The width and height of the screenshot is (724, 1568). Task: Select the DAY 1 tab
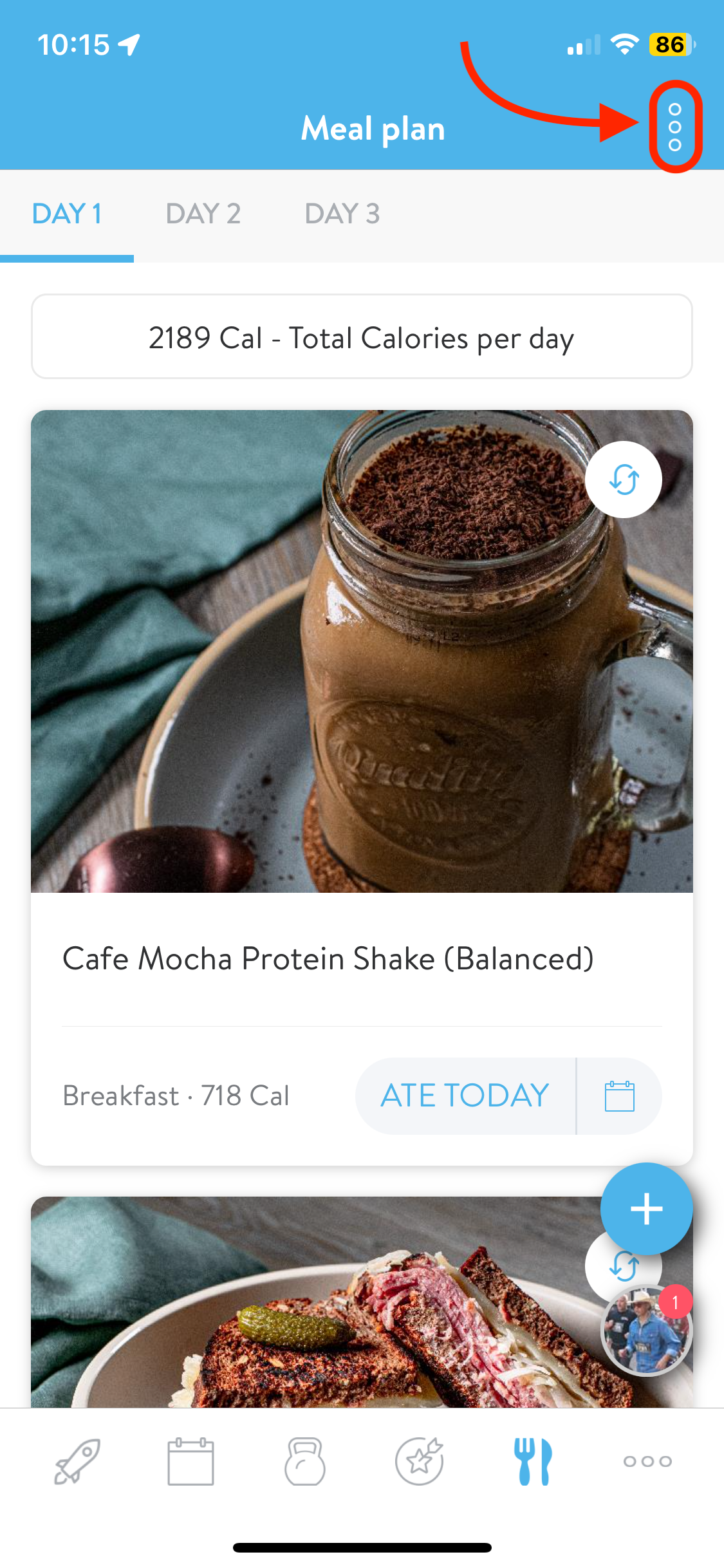tap(67, 214)
